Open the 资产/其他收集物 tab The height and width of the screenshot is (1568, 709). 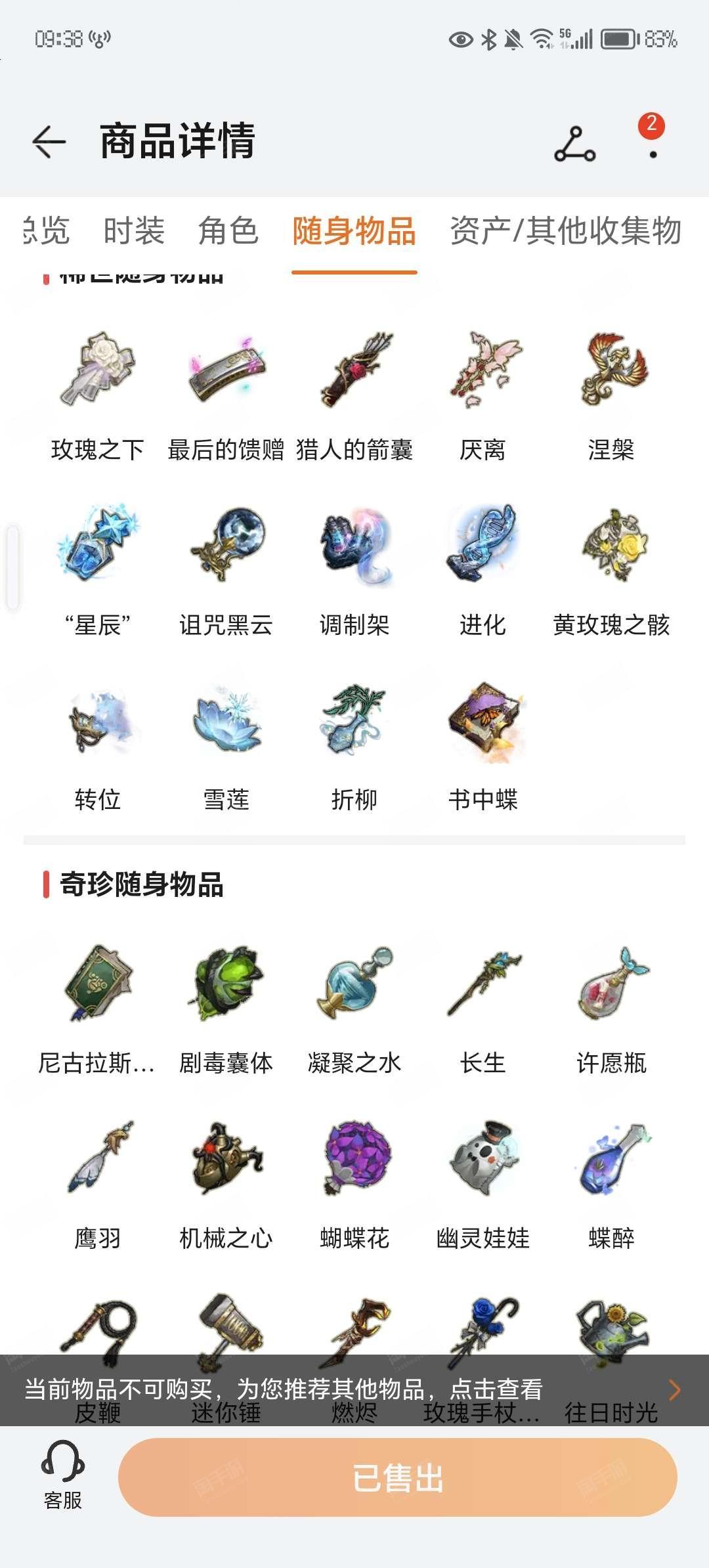pos(566,231)
